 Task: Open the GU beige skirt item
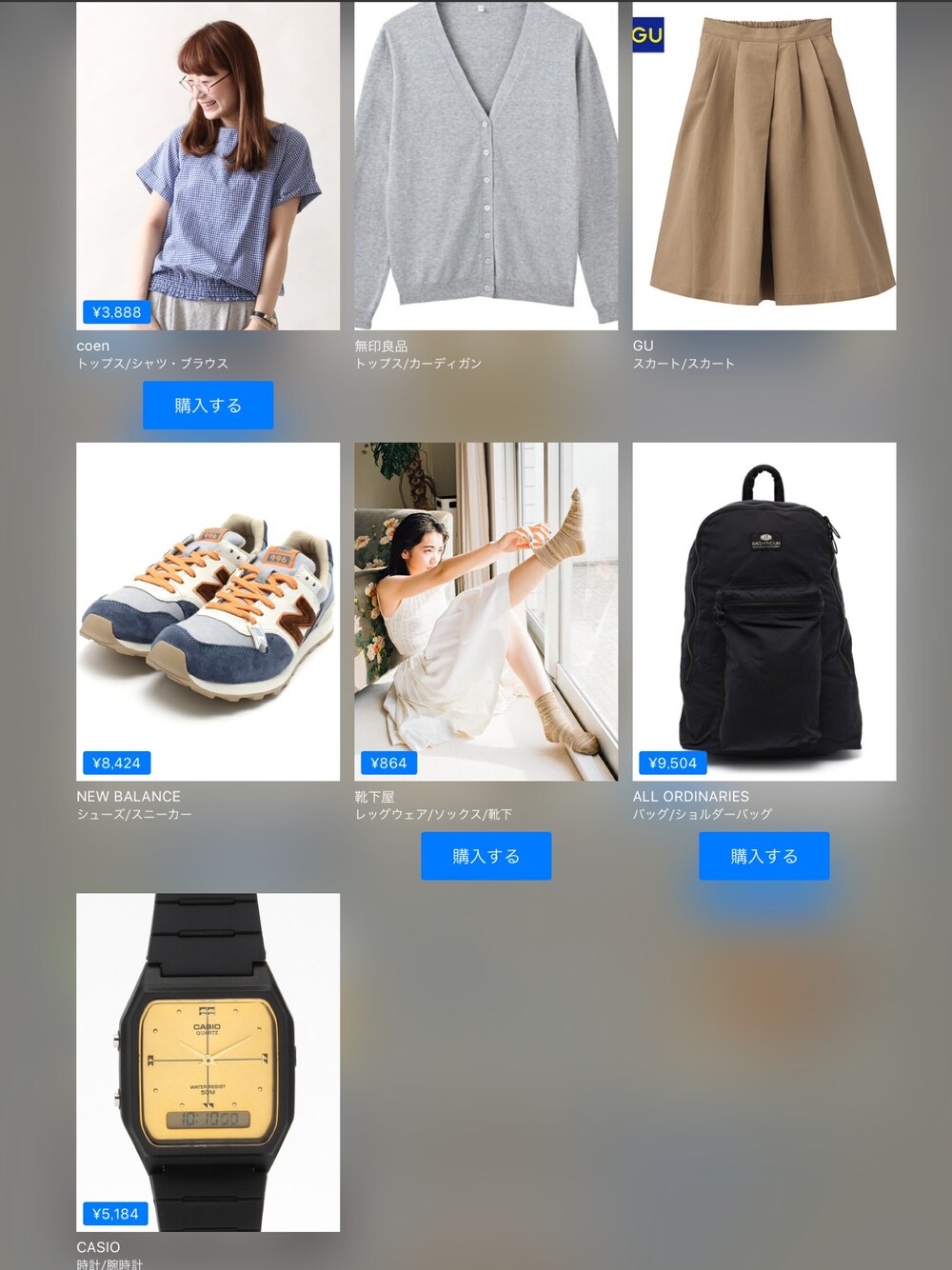764,167
